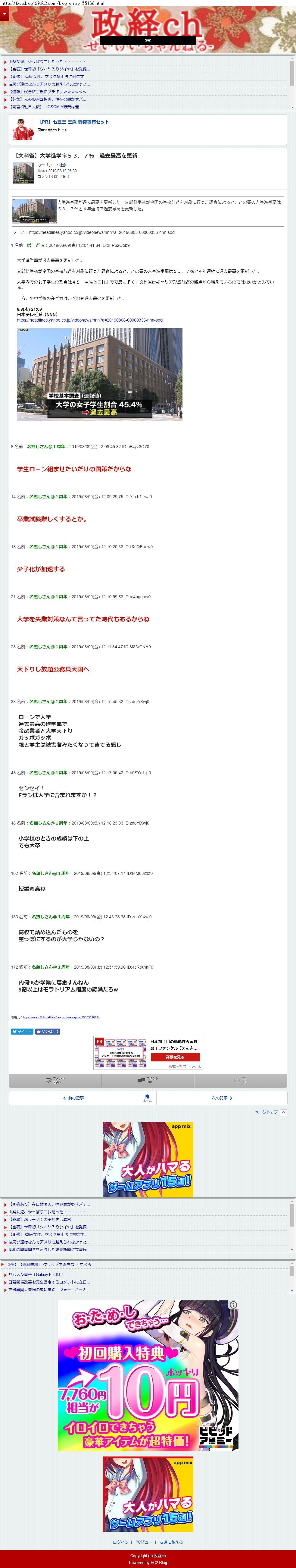Tap the ツイート button
Image resolution: width=296 pixels, height=1568 pixels.
[22, 1032]
